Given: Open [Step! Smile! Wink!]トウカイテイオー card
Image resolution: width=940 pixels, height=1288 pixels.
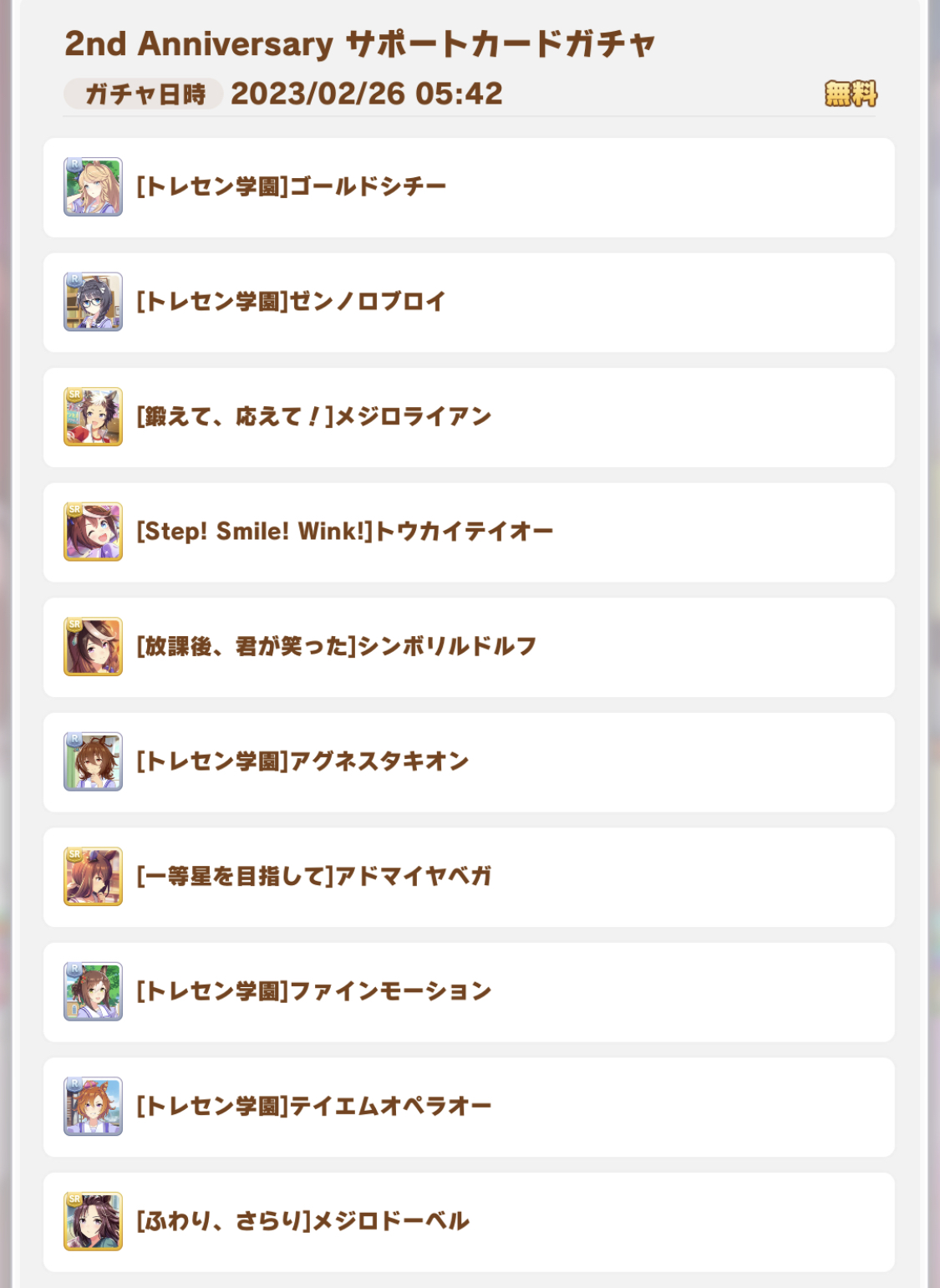Looking at the screenshot, I should [x=468, y=532].
